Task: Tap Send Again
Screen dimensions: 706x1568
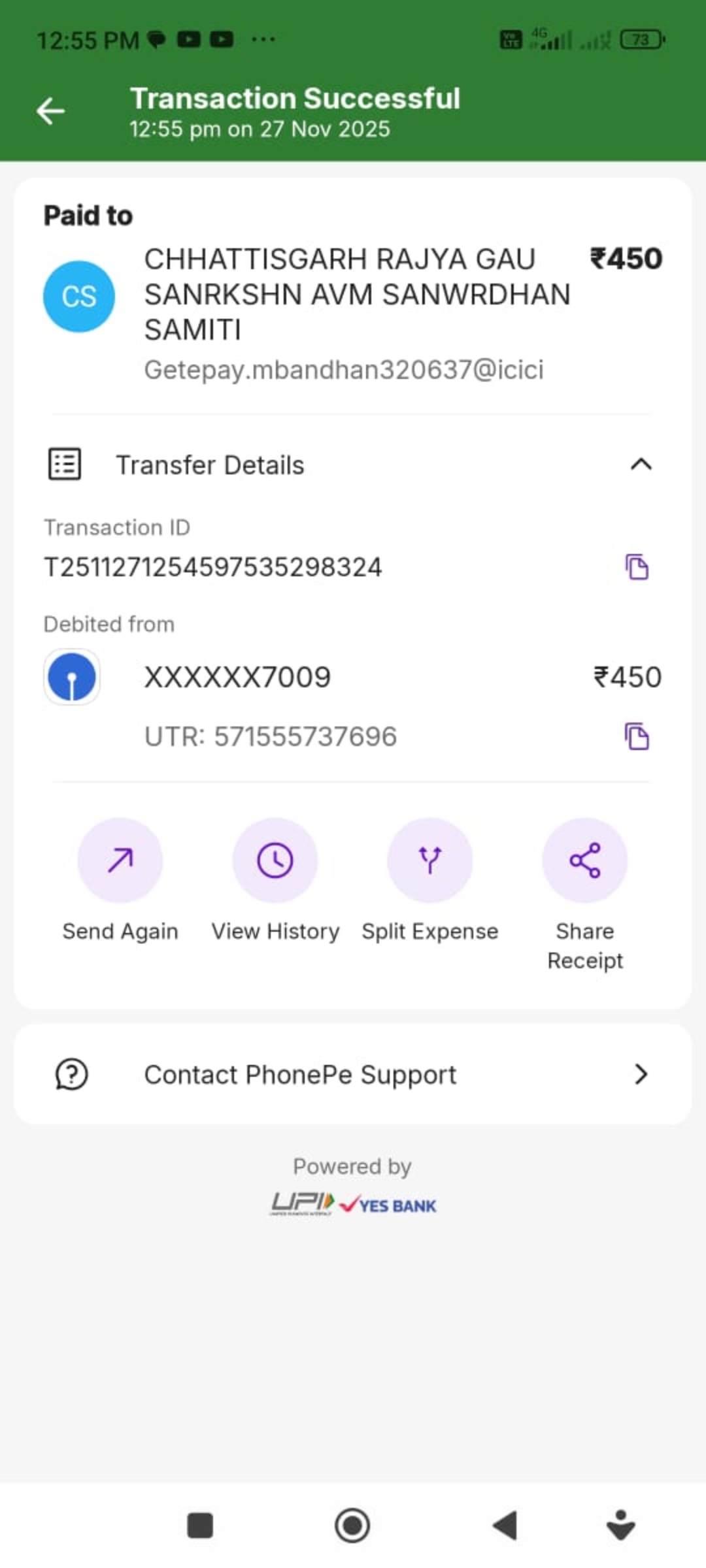Action: pos(120,860)
